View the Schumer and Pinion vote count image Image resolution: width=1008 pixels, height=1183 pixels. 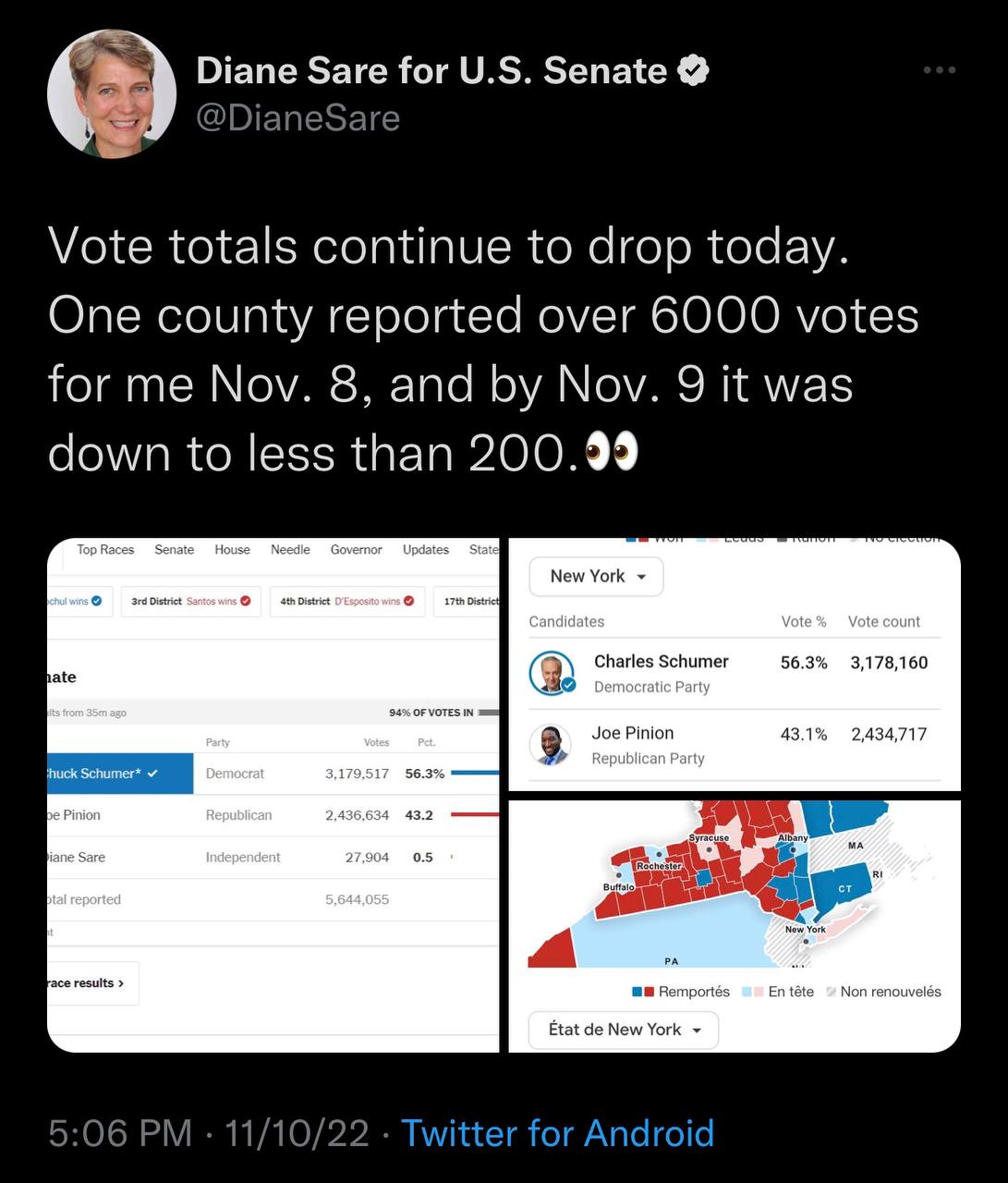pos(735,665)
